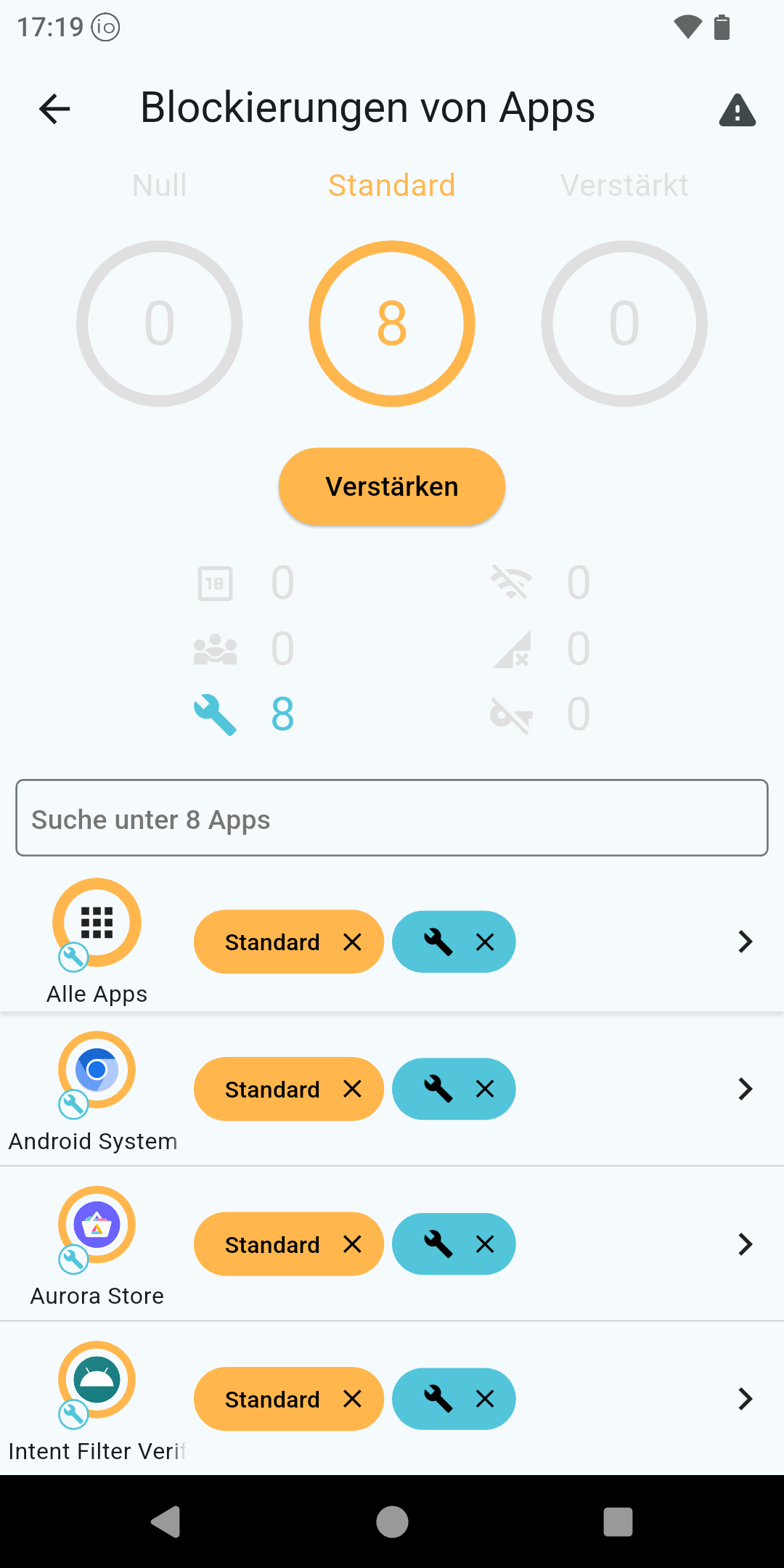Open the Intent Filter Verifier row chevron
Screen dimensions: 784x1568
745,1399
